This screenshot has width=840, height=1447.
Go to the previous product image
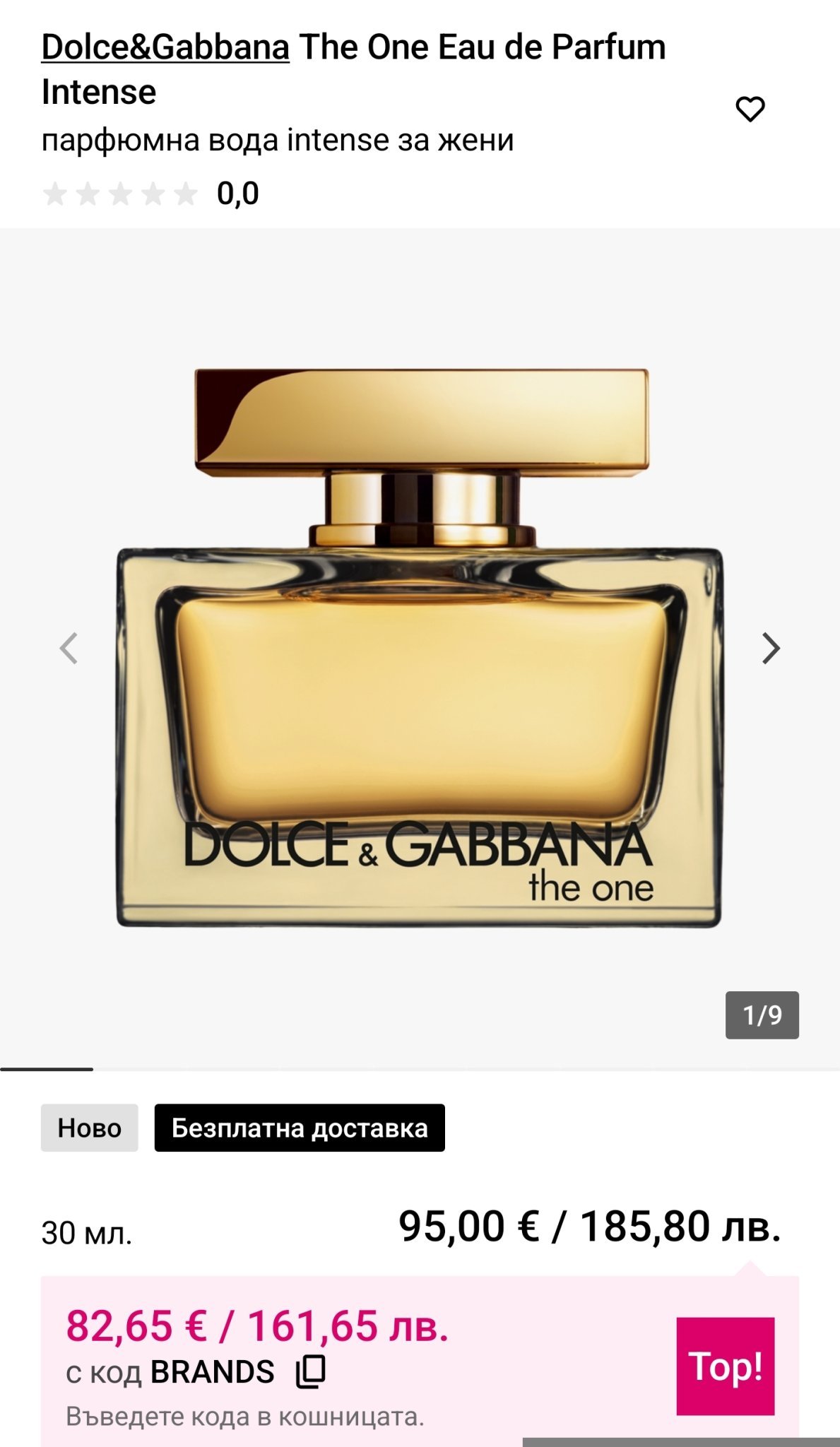(x=69, y=648)
